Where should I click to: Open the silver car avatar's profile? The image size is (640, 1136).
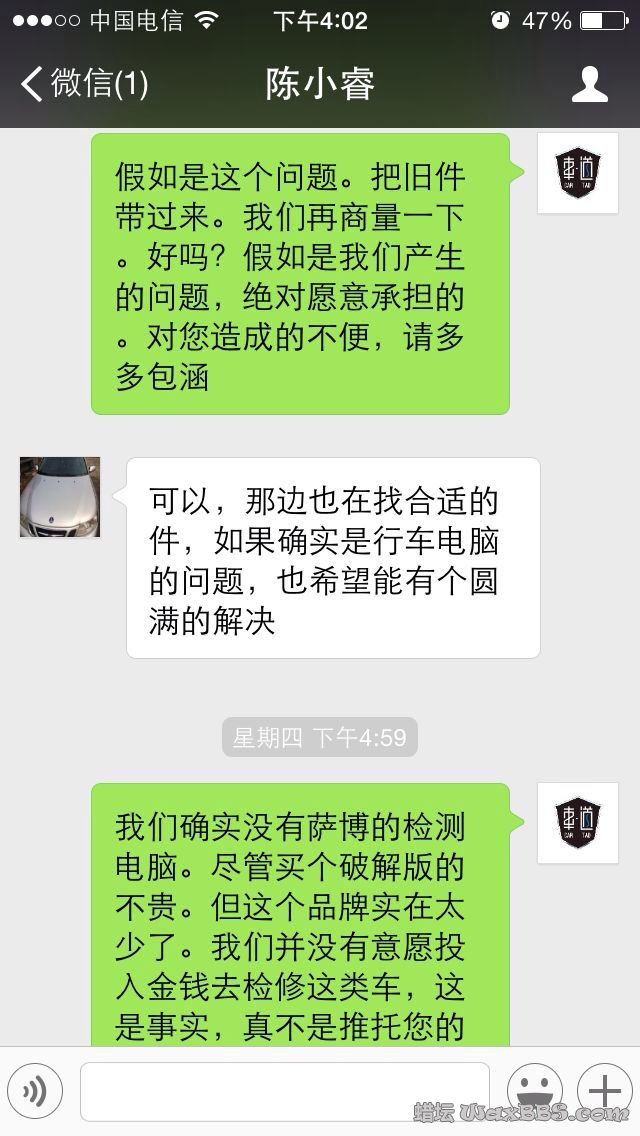(60, 497)
